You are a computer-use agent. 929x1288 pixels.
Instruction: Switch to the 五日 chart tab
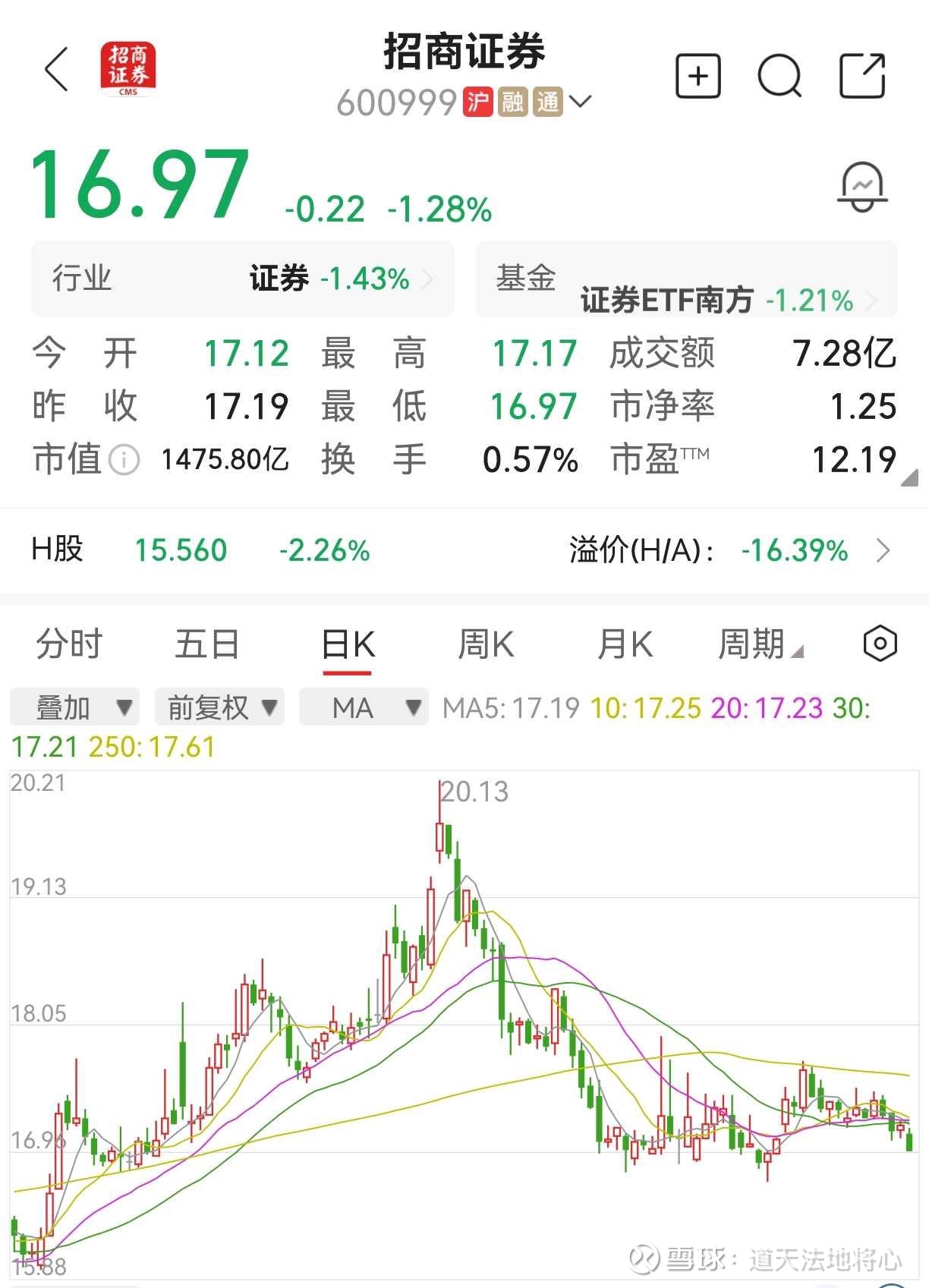tap(206, 645)
